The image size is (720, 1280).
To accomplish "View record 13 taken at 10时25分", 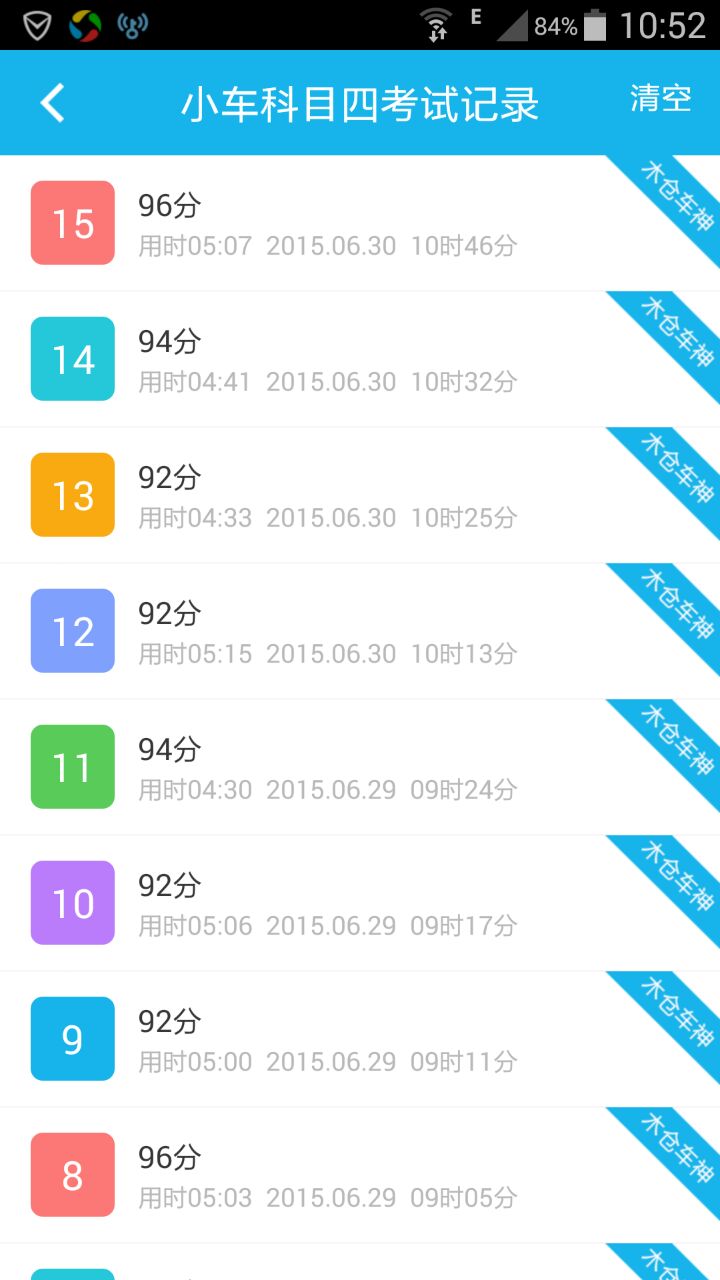I will pyautogui.click(x=360, y=495).
